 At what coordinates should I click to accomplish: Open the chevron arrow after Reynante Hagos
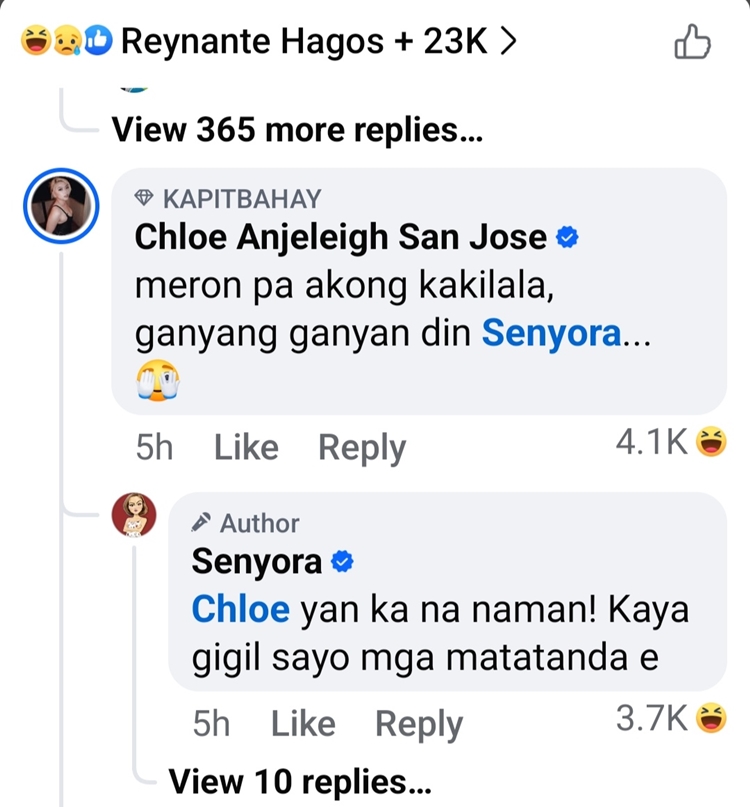[x=508, y=40]
